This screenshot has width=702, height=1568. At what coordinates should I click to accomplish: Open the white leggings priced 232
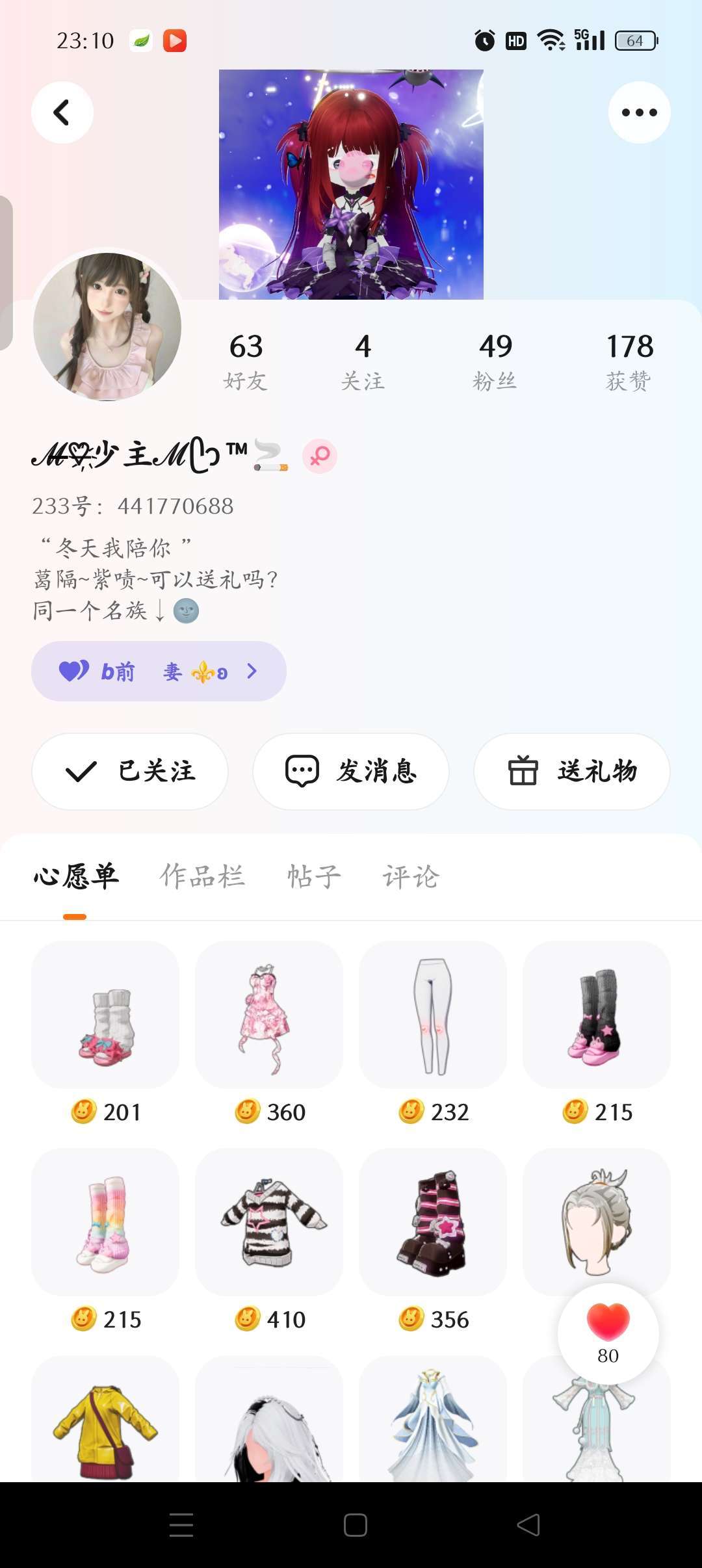[x=433, y=1015]
